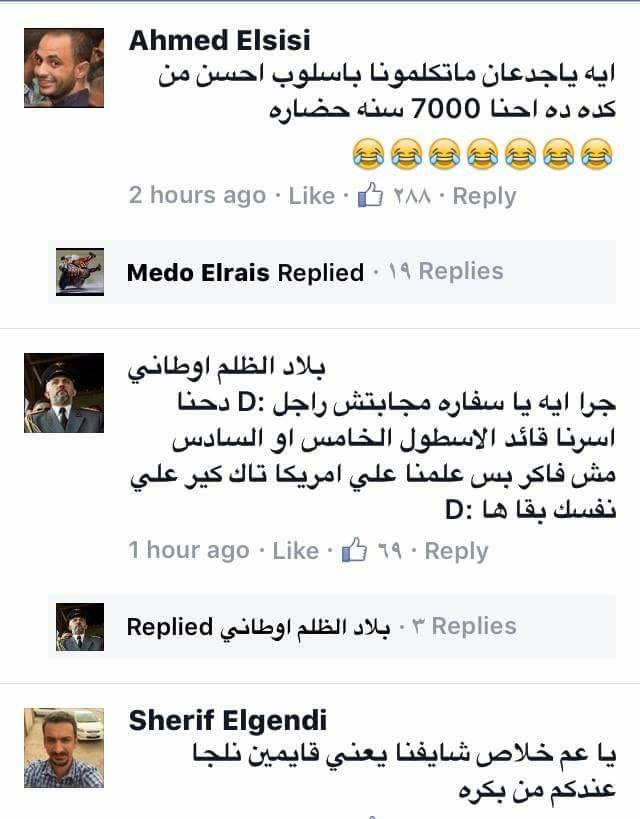Screen dimensions: 640x819
Task: Open Ahmed Elsisi's profile name
Action: [219, 40]
